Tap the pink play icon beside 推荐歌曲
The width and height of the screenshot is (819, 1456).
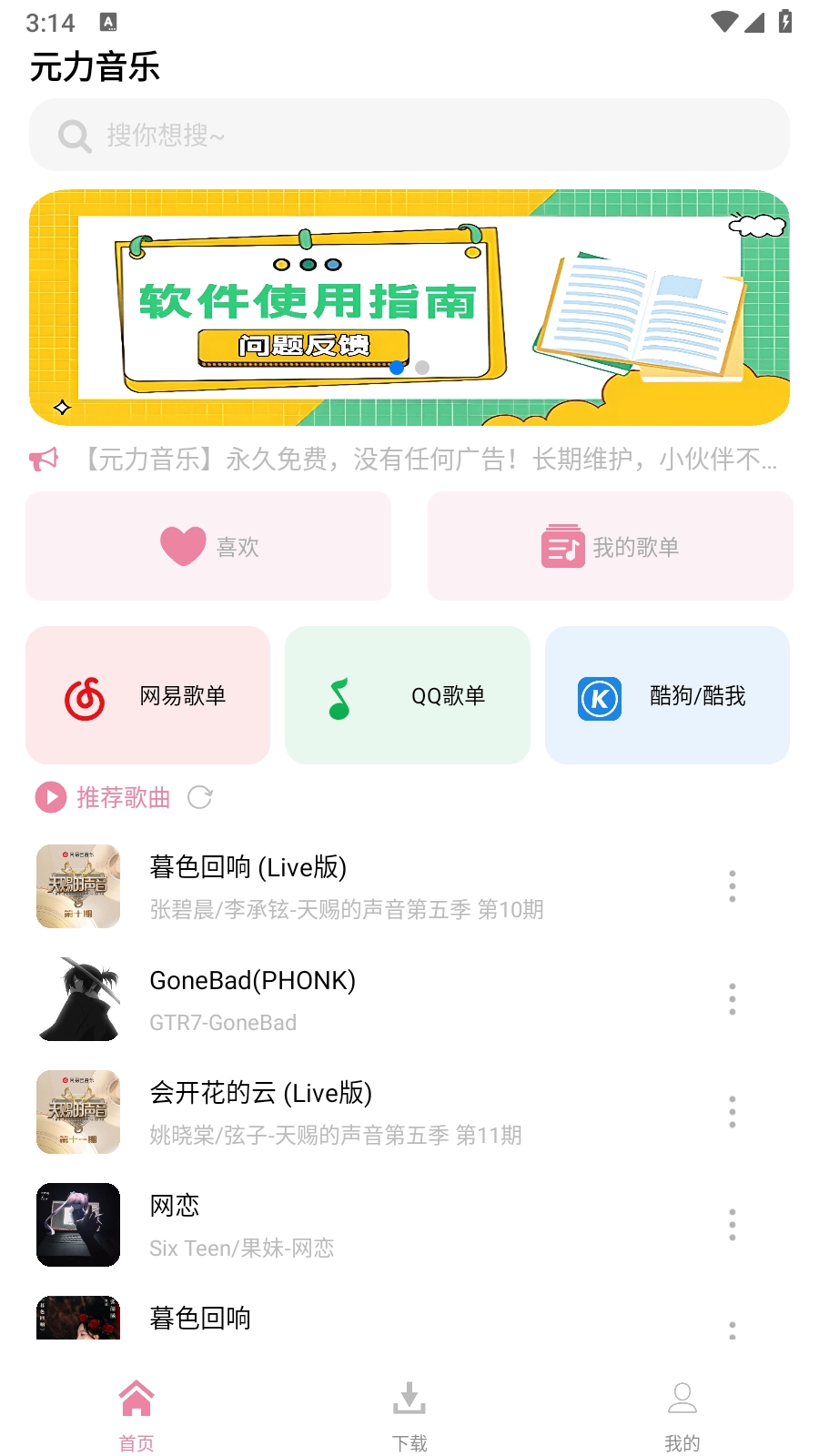[50, 797]
